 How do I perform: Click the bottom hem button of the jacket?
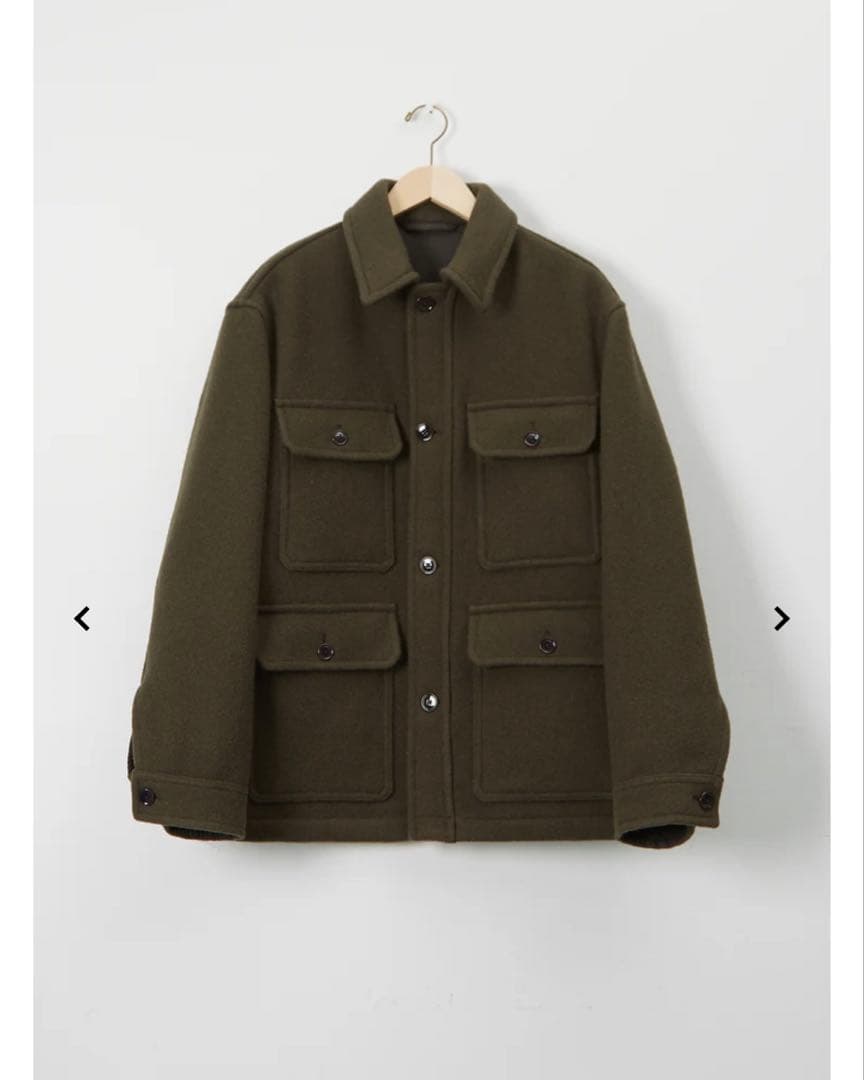coord(428,702)
